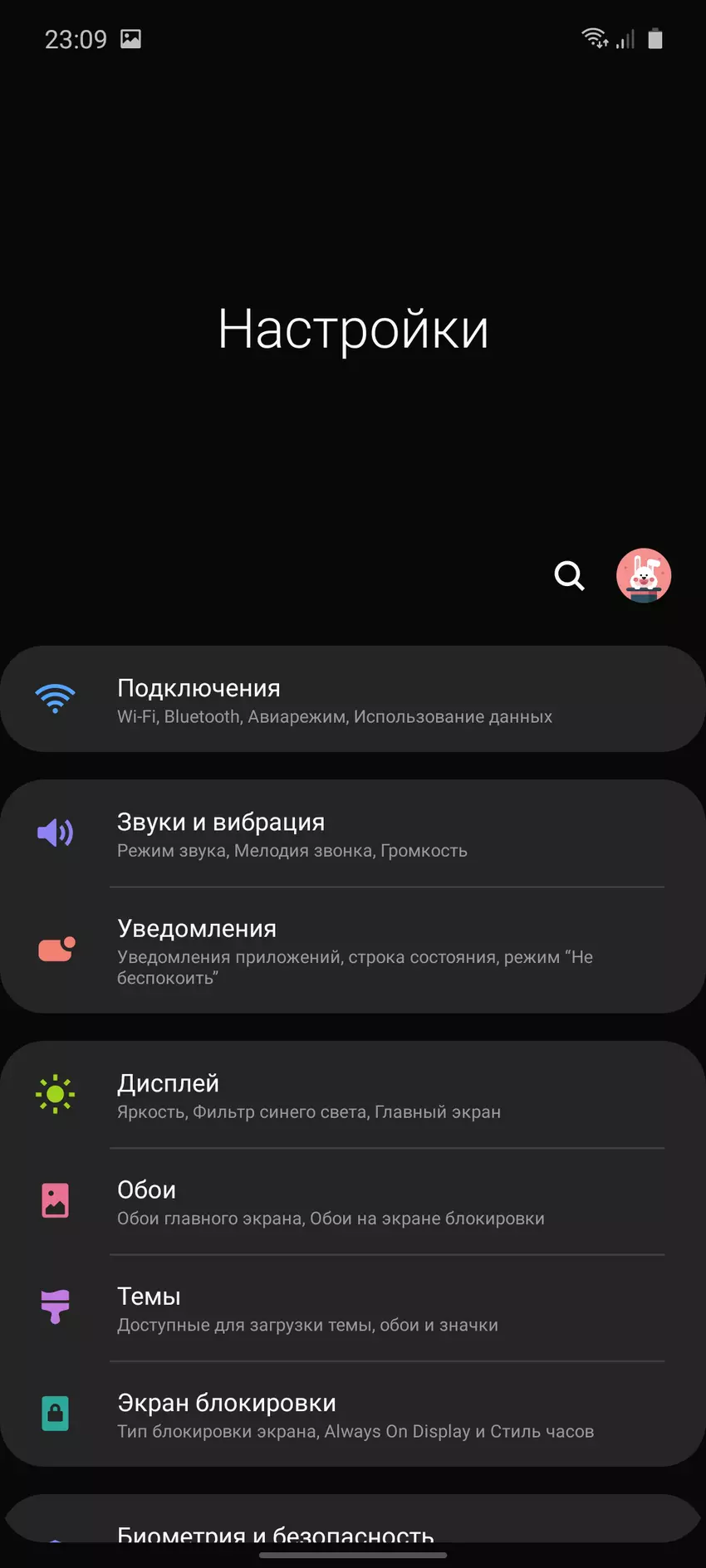
Task: Open Подключения settings
Action: click(353, 700)
